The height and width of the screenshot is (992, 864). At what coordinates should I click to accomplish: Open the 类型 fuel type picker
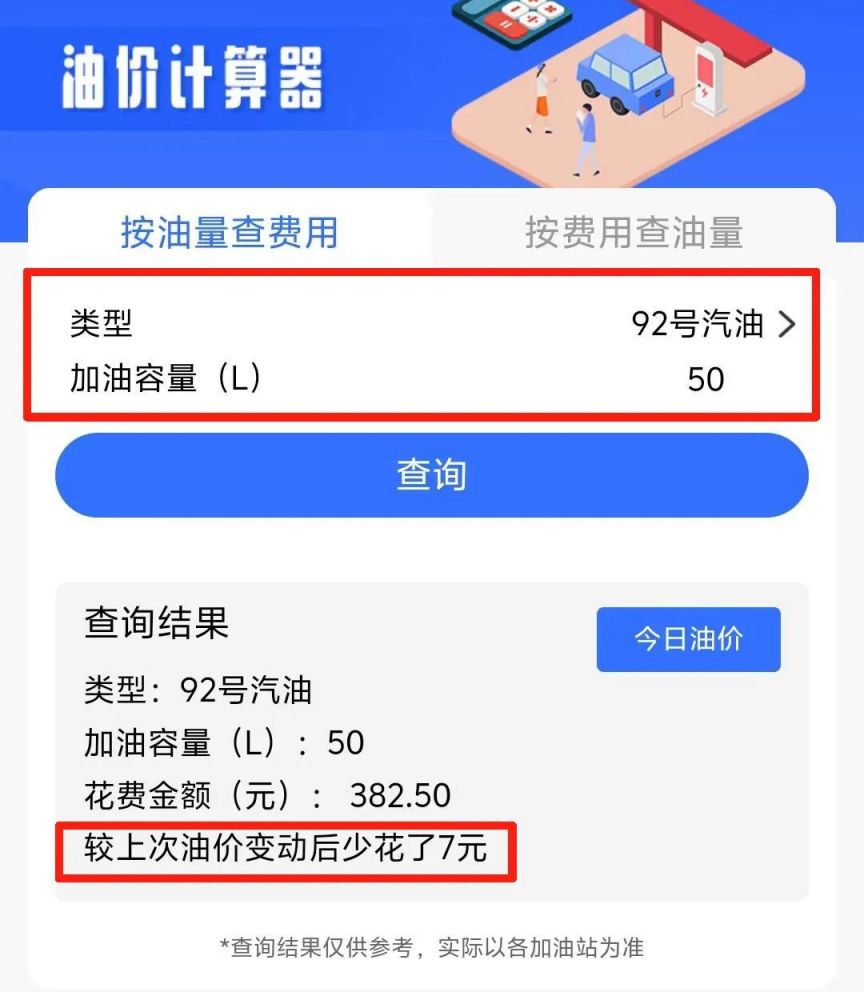click(x=712, y=324)
